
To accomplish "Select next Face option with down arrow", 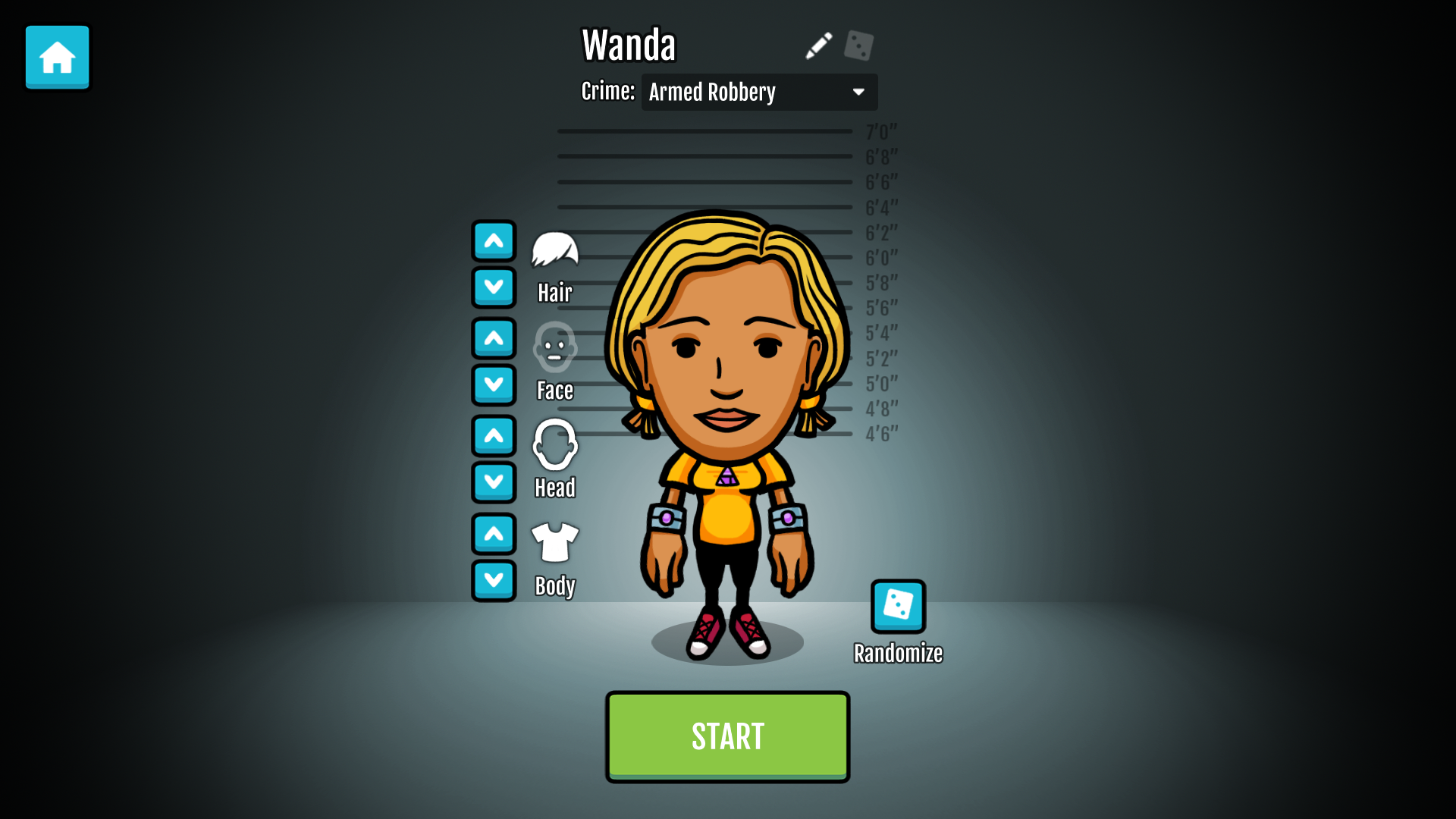I will 494,384.
